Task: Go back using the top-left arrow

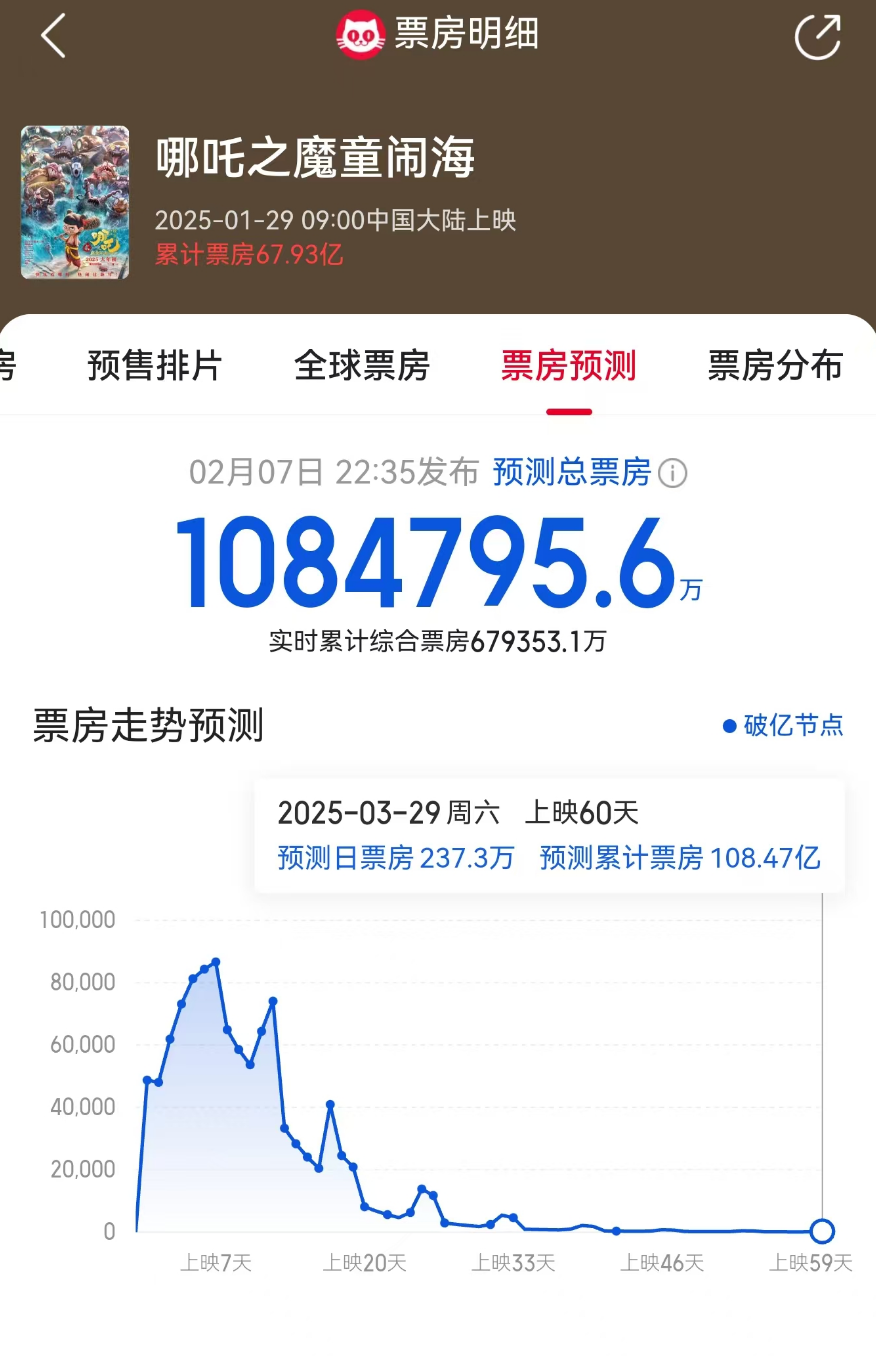Action: pyautogui.click(x=53, y=36)
